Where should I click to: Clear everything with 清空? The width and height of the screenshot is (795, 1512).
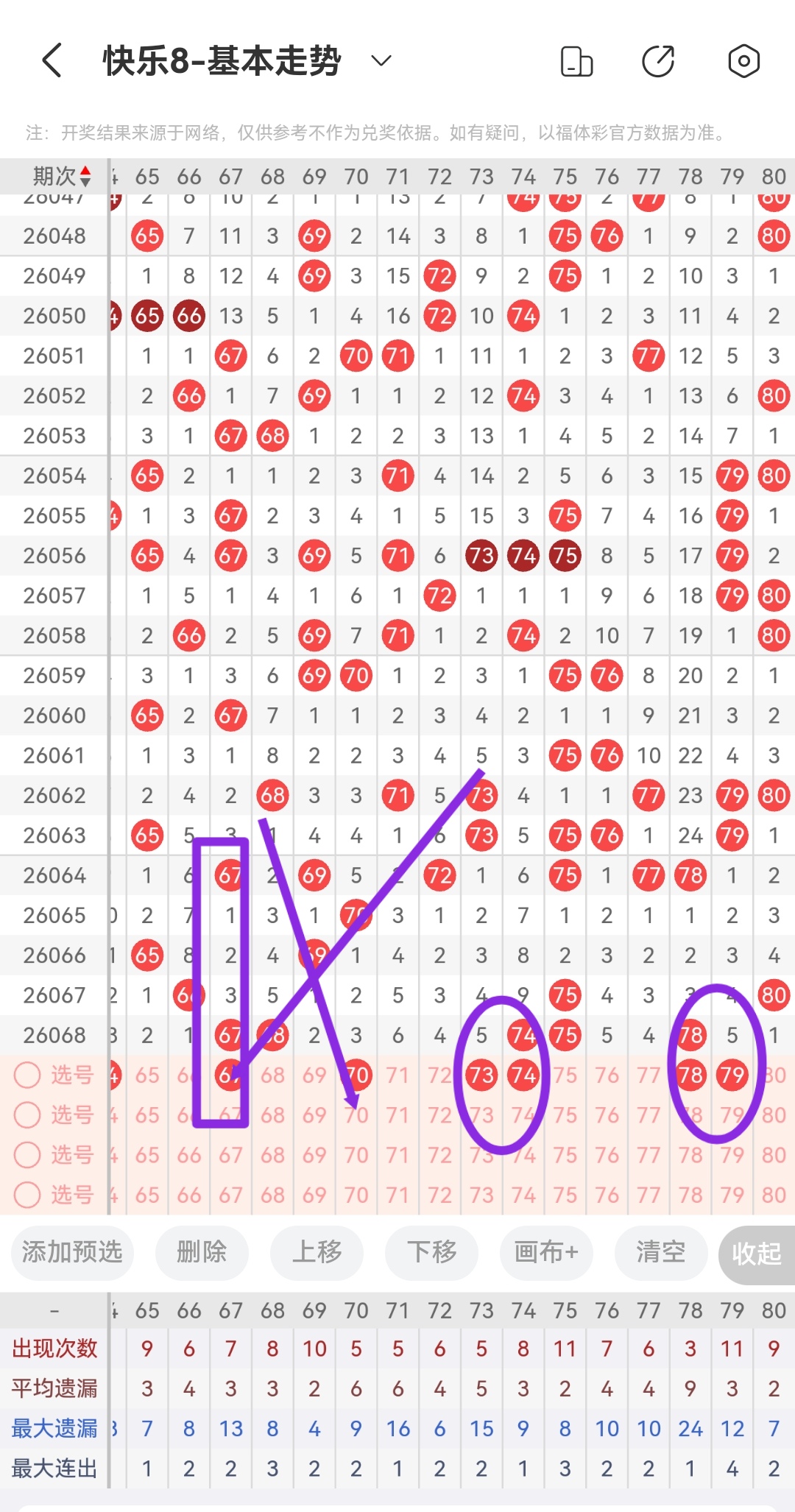[x=661, y=1252]
